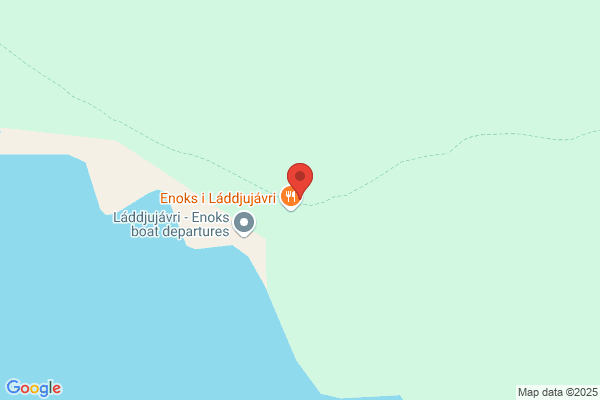Open Enoks i Láddjujávri restaurant marker

click(x=289, y=197)
